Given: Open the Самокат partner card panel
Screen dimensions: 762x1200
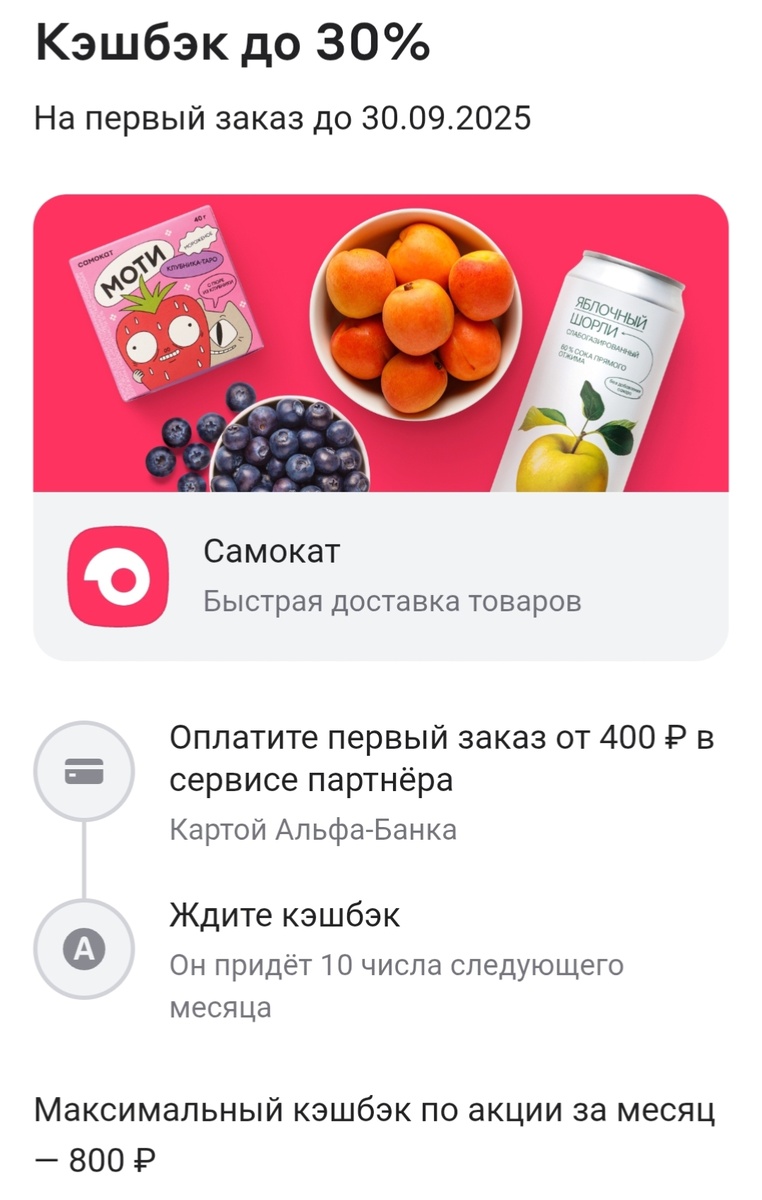Looking at the screenshot, I should click(x=380, y=576).
